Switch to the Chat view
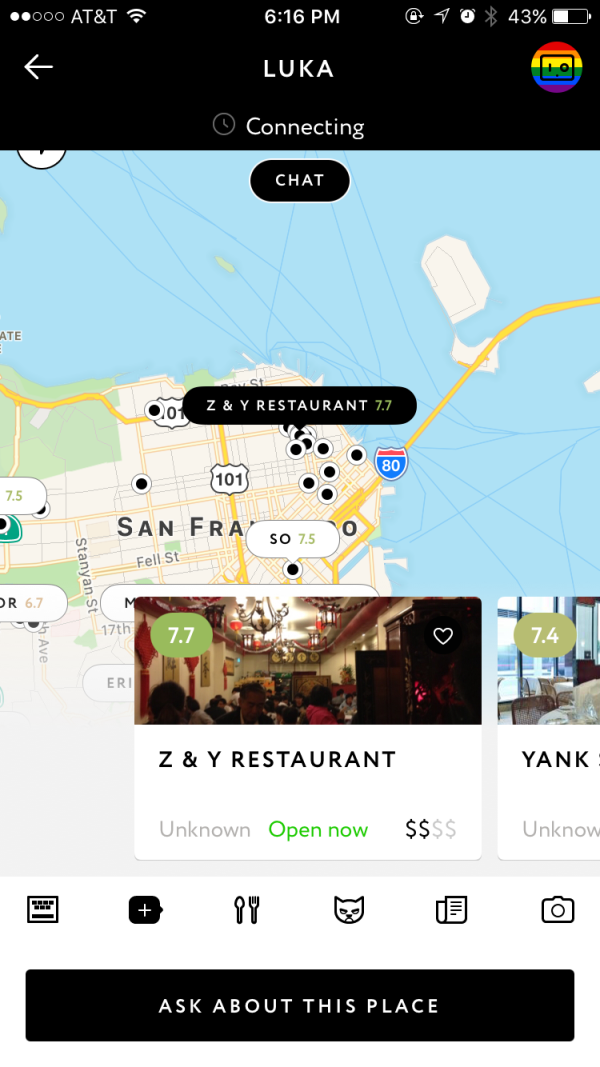 299,181
